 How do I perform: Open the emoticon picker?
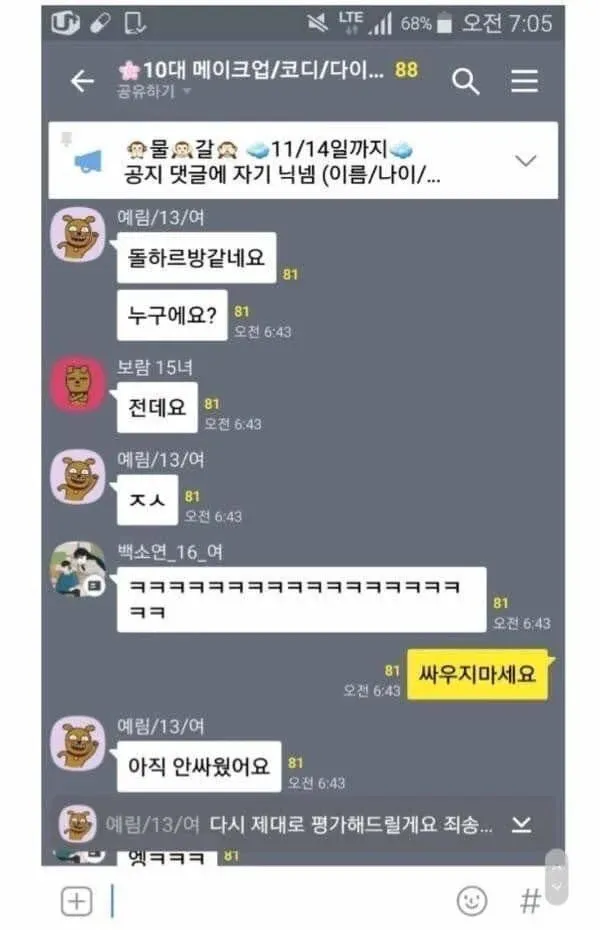tap(472, 901)
